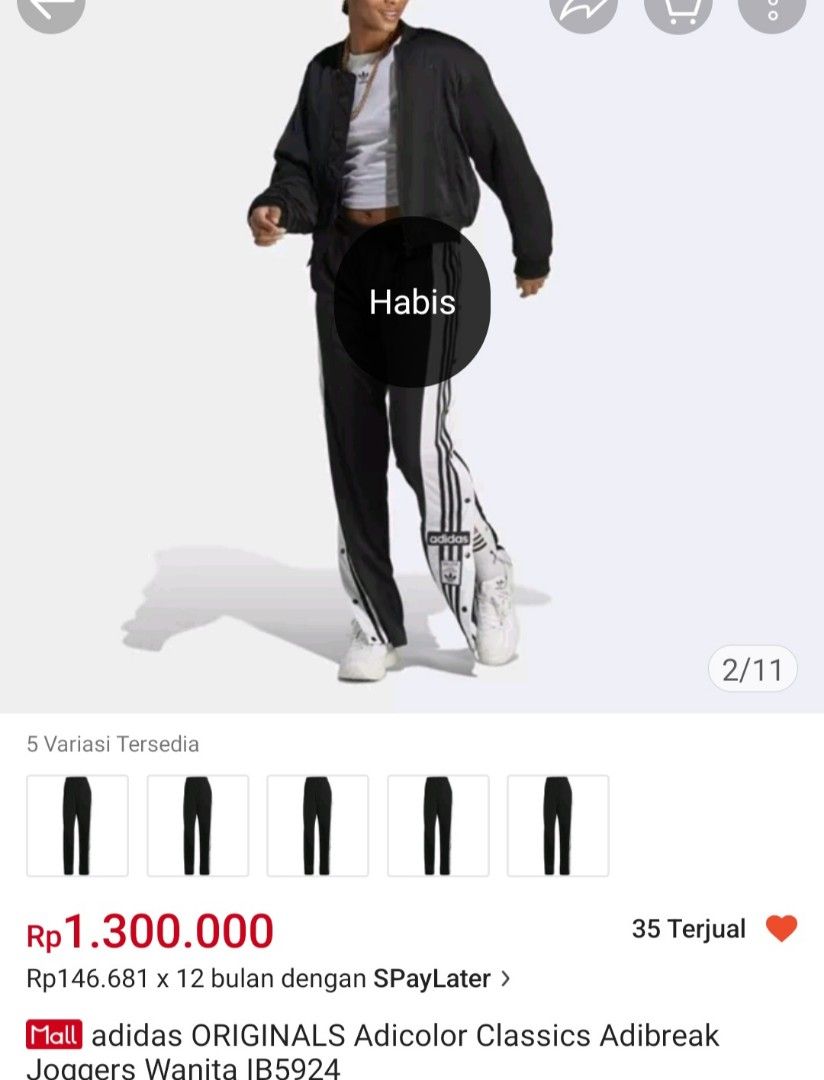Choose the second pants variant
824x1080 pixels.
coord(197,823)
